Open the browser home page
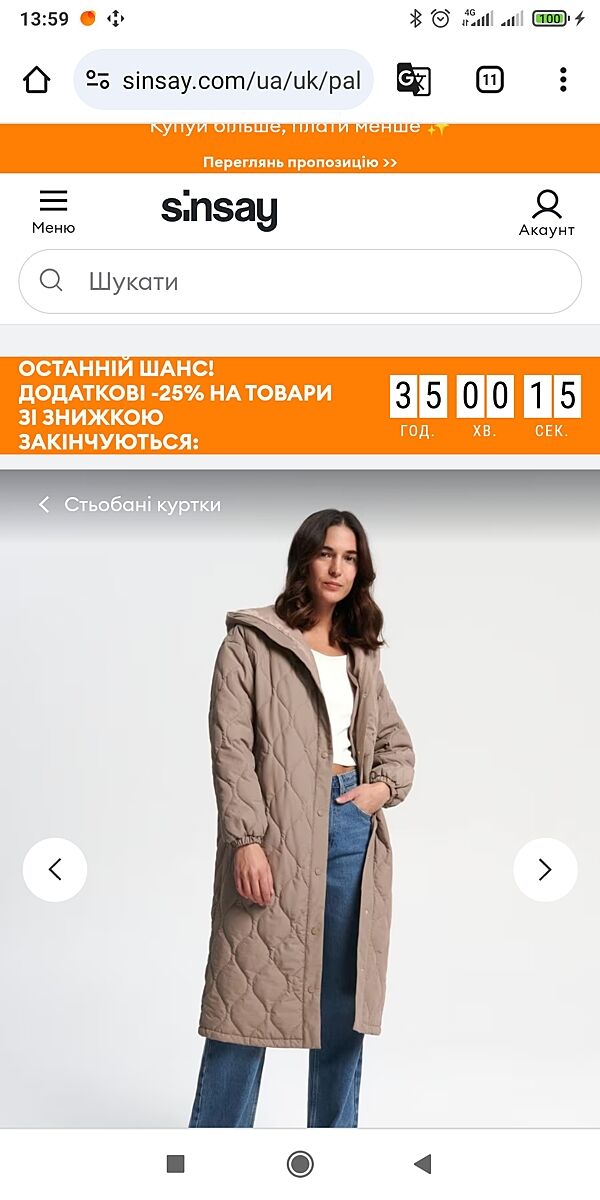This screenshot has height=1200, width=600. coord(37,80)
